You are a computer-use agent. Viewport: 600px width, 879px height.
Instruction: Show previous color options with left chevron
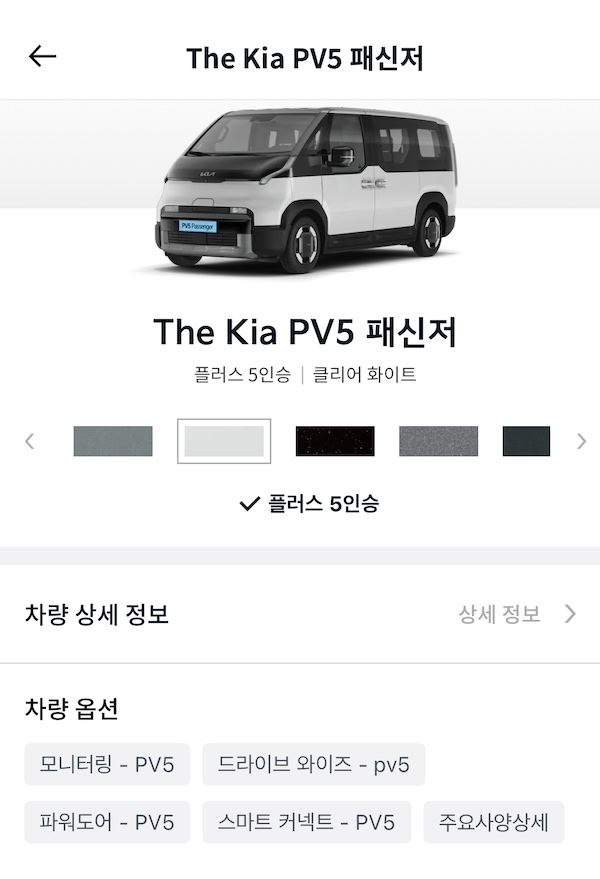coord(30,441)
